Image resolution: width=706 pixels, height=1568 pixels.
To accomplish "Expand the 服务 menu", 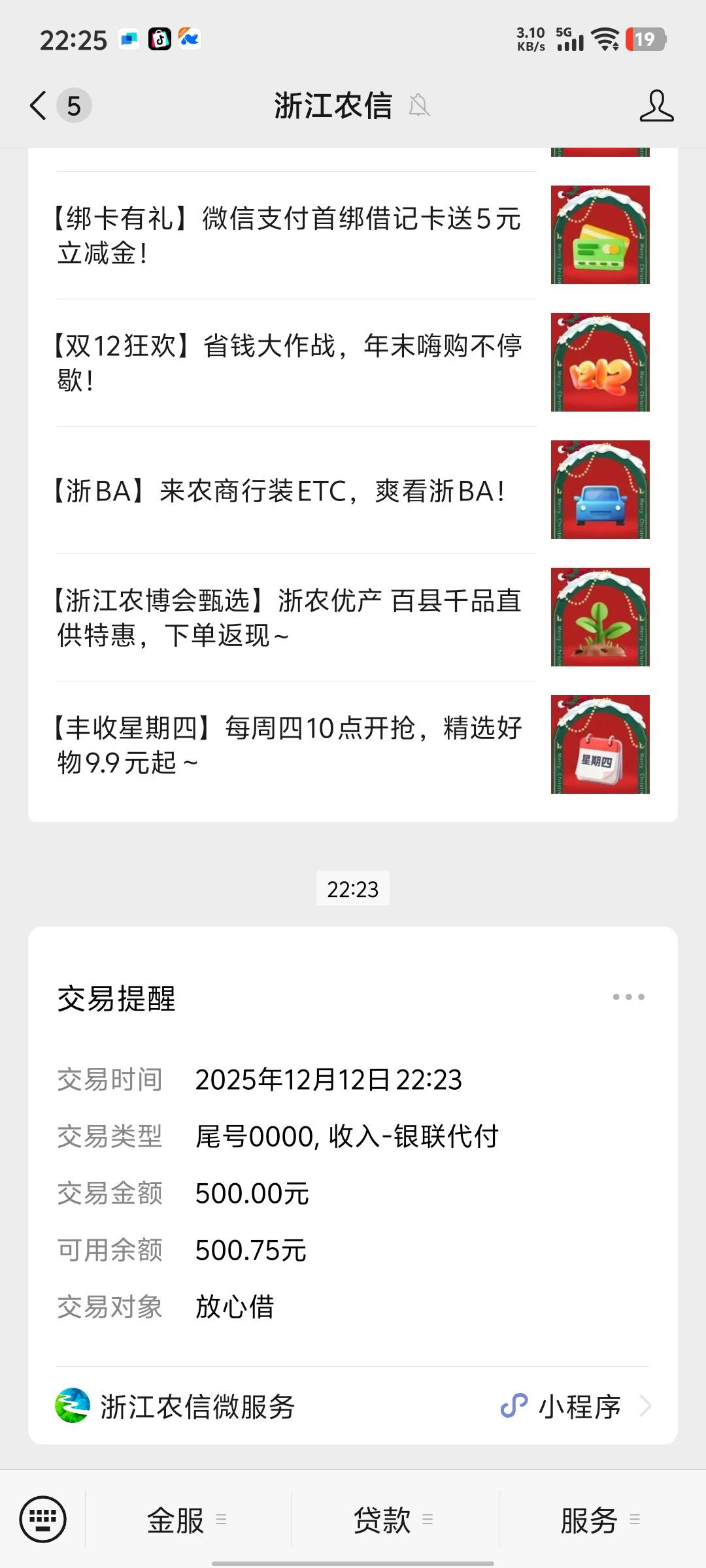I will click(x=602, y=1520).
